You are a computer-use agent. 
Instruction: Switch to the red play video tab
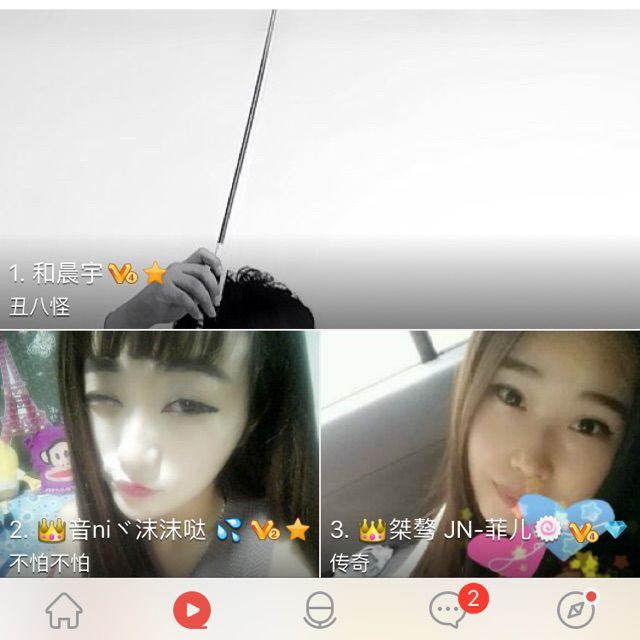coord(191,609)
